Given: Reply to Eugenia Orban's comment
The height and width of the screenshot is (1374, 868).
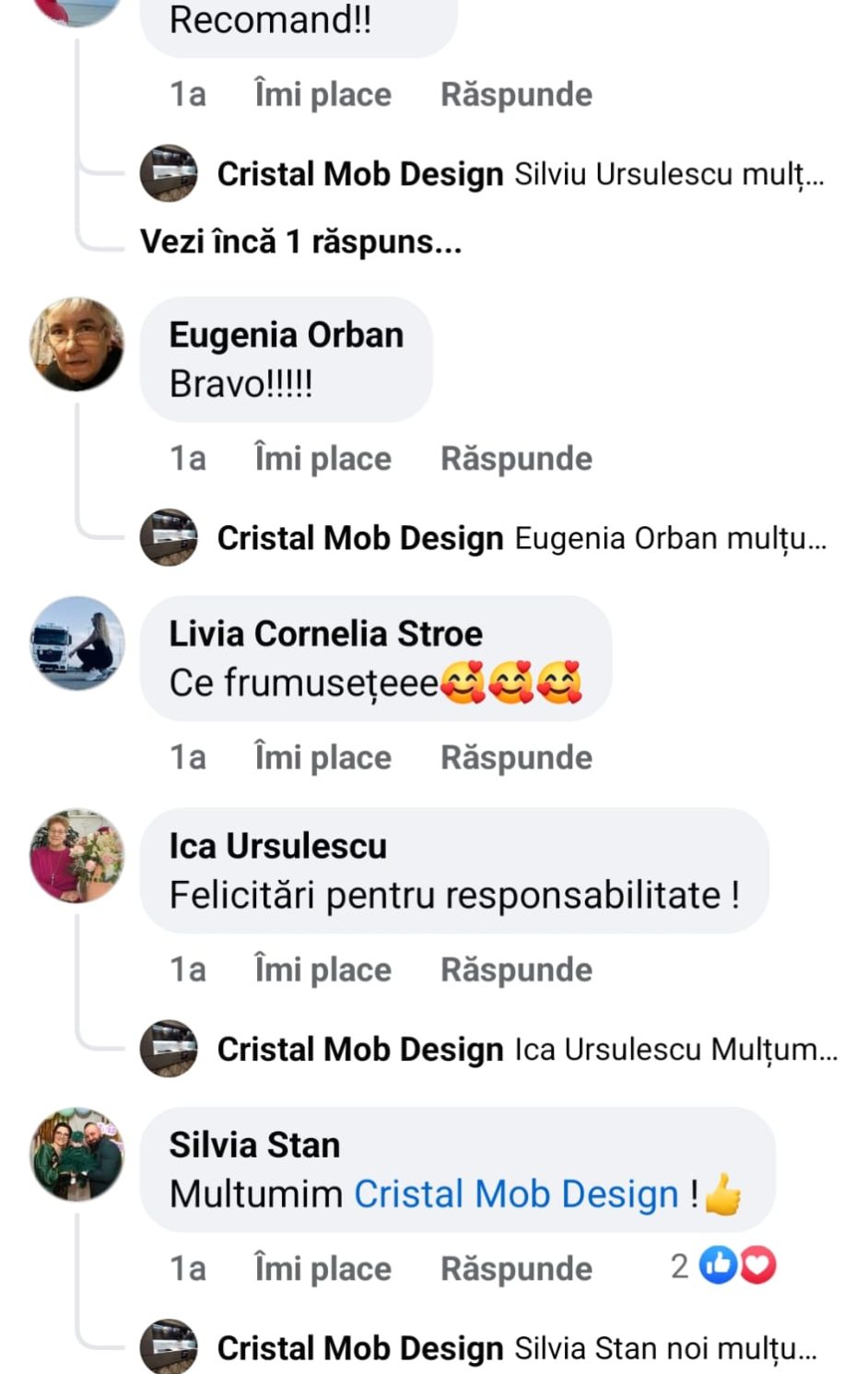Looking at the screenshot, I should pyautogui.click(x=516, y=459).
